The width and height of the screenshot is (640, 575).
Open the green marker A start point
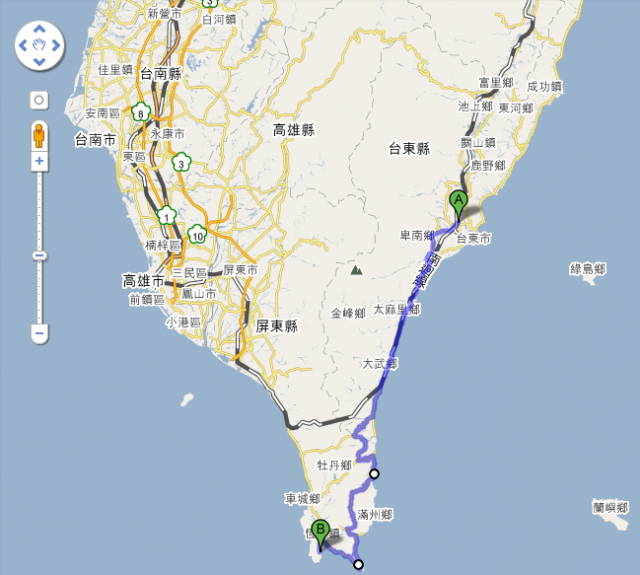[458, 201]
